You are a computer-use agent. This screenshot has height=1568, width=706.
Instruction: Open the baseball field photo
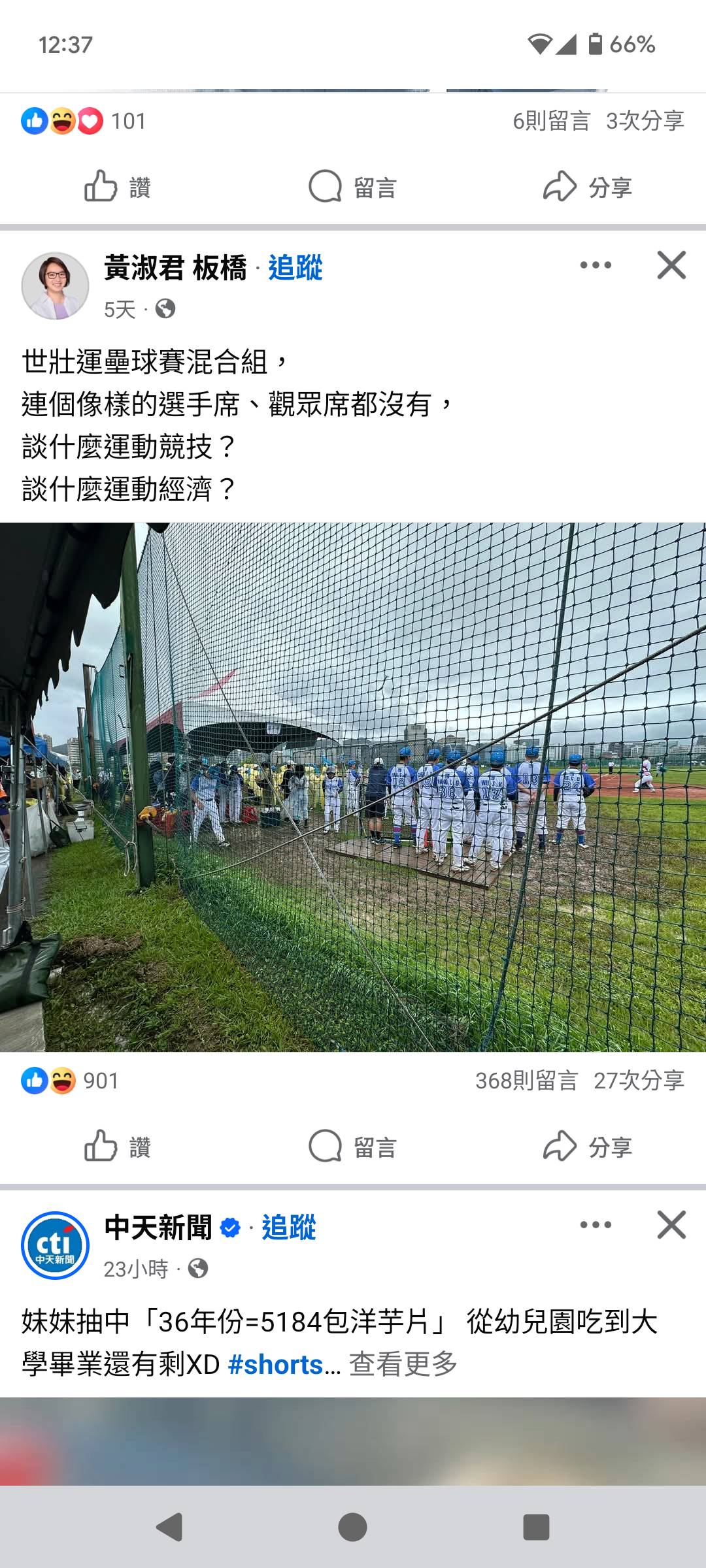pos(353,787)
